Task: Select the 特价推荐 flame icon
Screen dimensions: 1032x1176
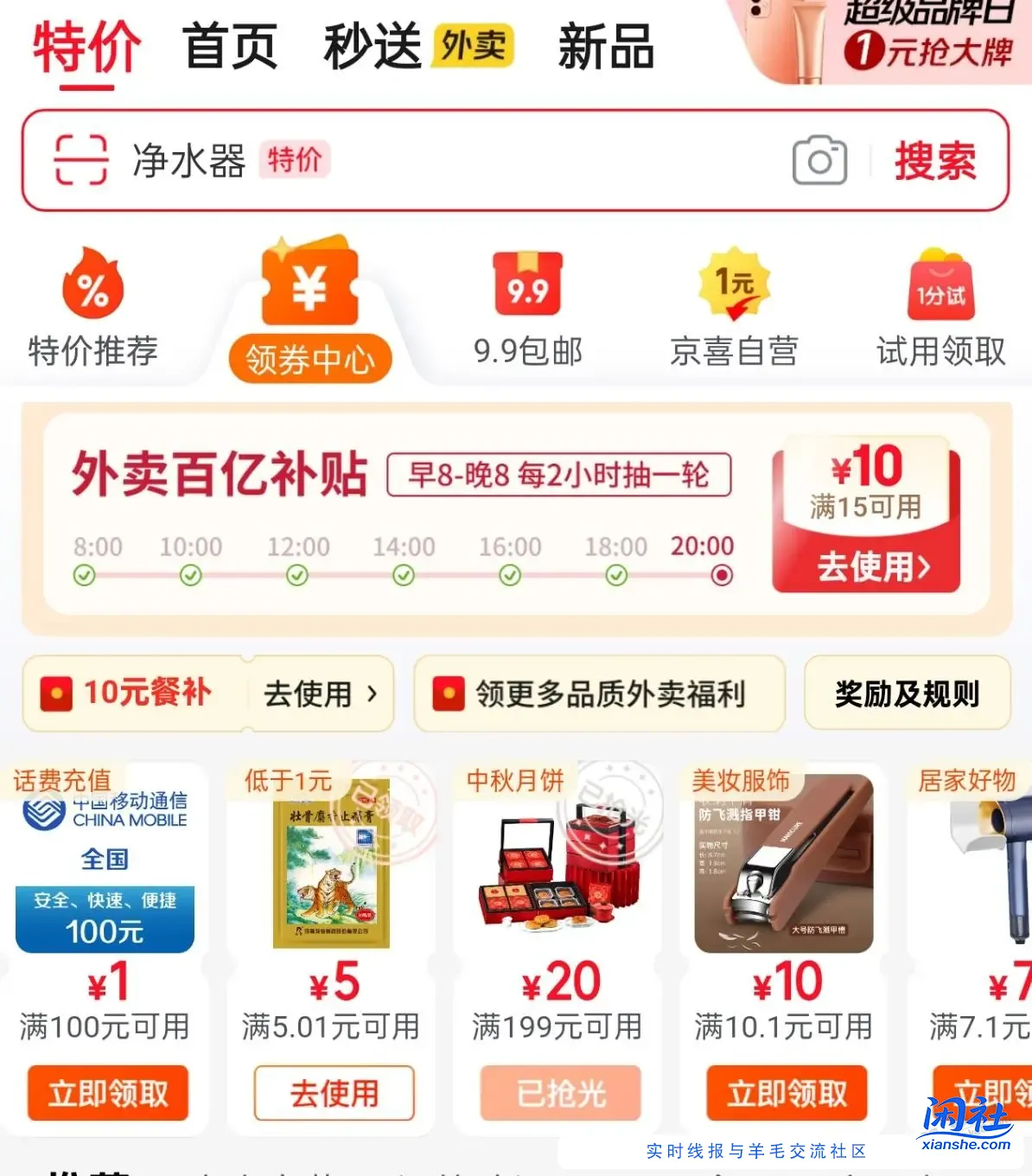Action: (92, 285)
